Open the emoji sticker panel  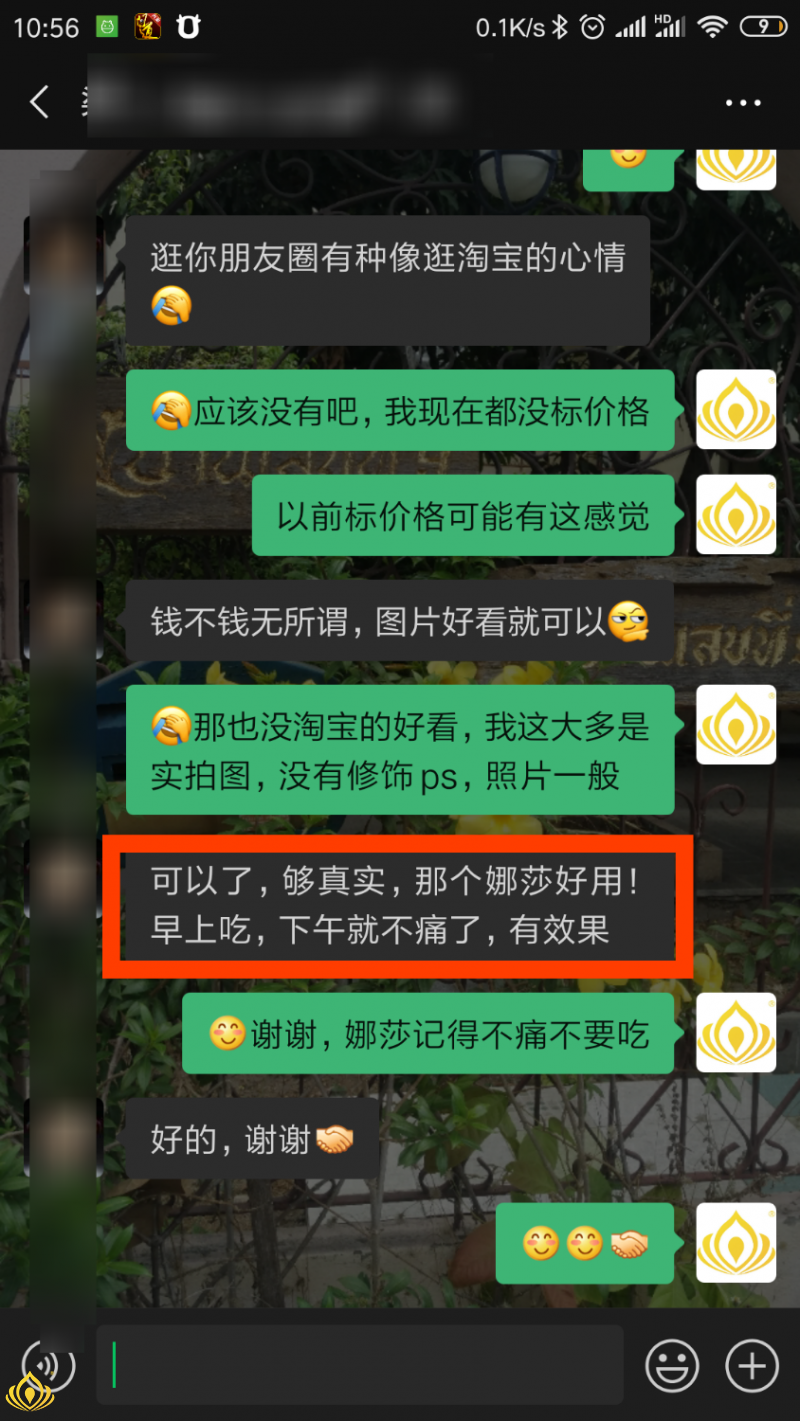tap(672, 1365)
